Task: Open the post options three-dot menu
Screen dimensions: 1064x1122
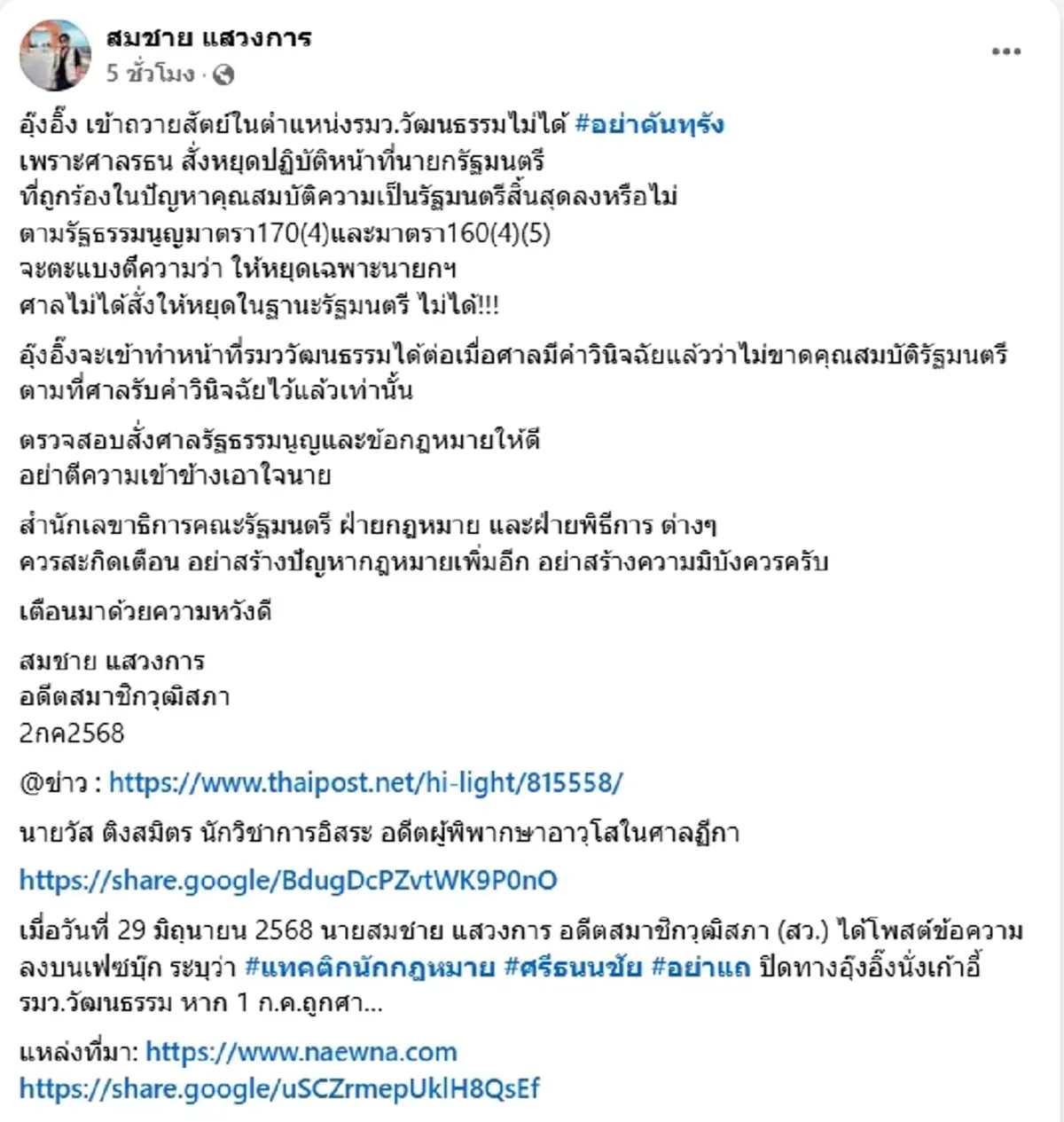Action: [x=1005, y=51]
